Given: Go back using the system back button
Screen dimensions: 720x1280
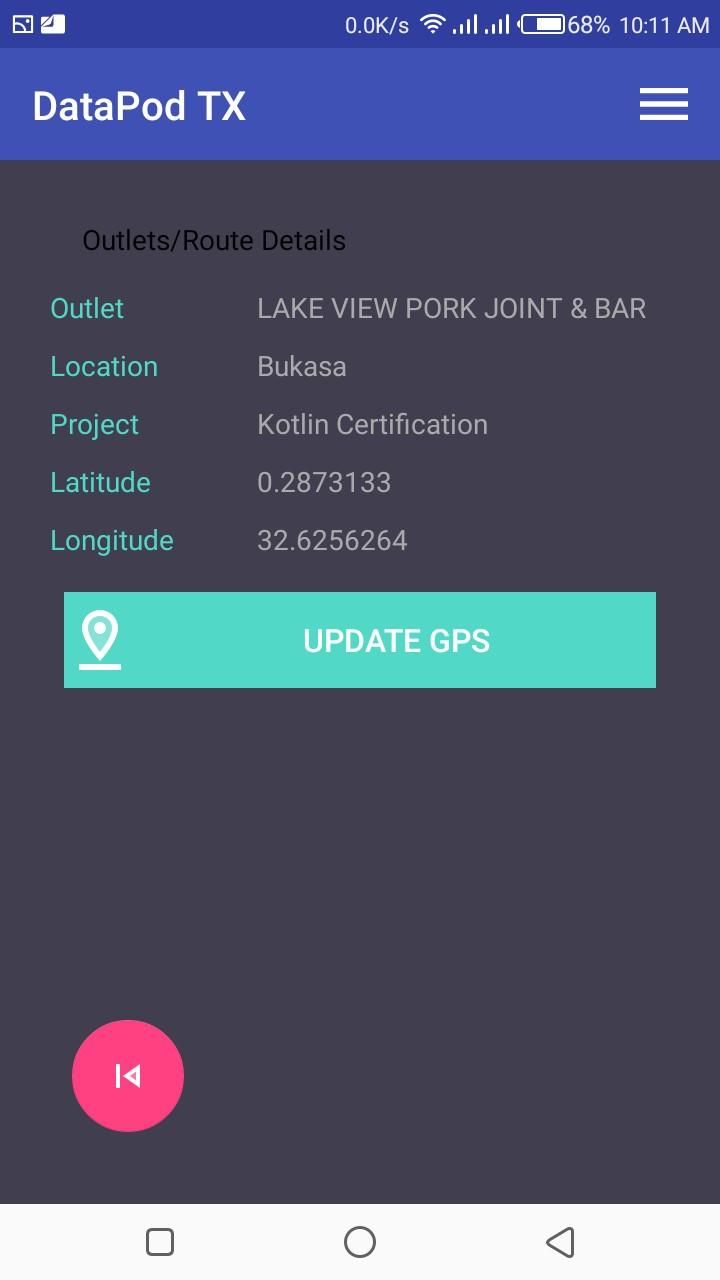Looking at the screenshot, I should point(560,1242).
